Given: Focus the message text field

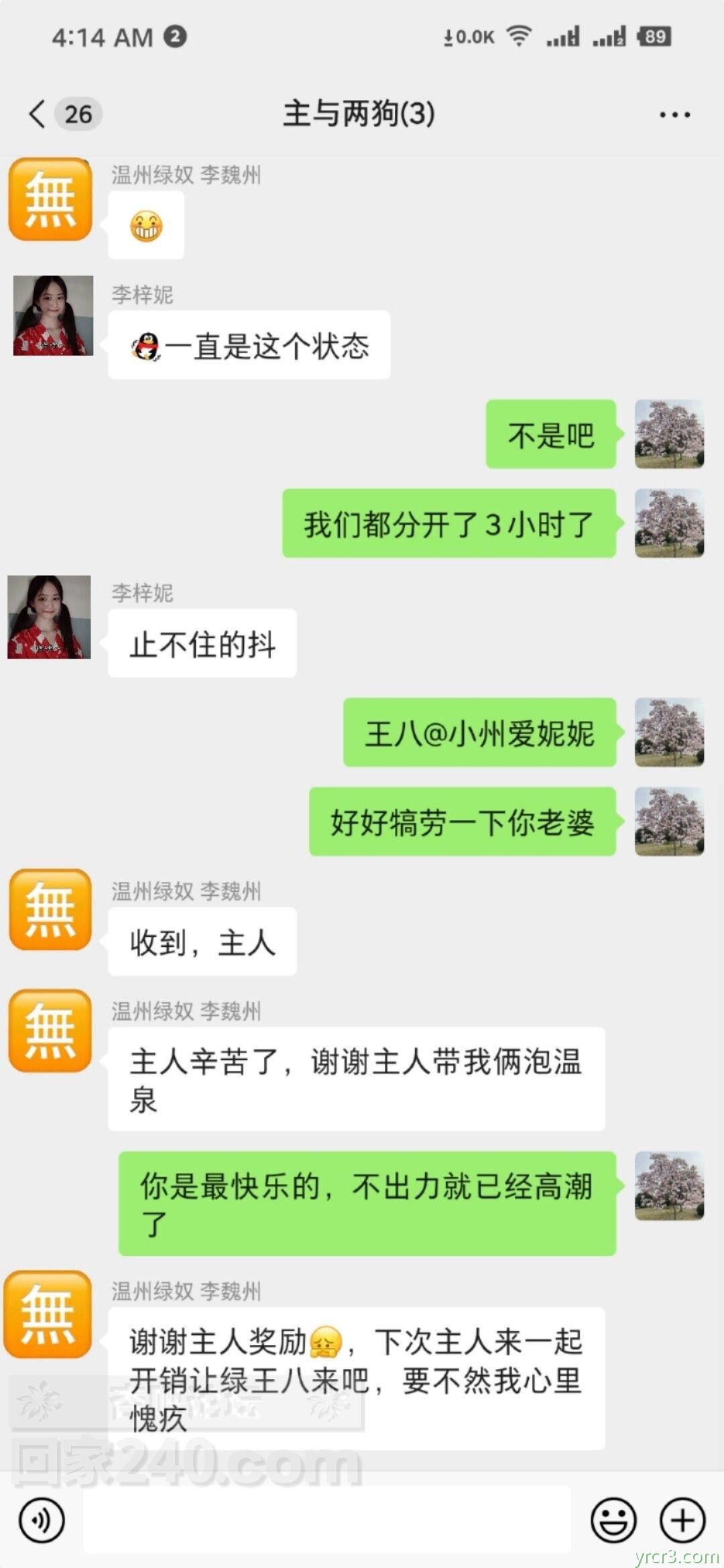Looking at the screenshot, I should [327, 1520].
